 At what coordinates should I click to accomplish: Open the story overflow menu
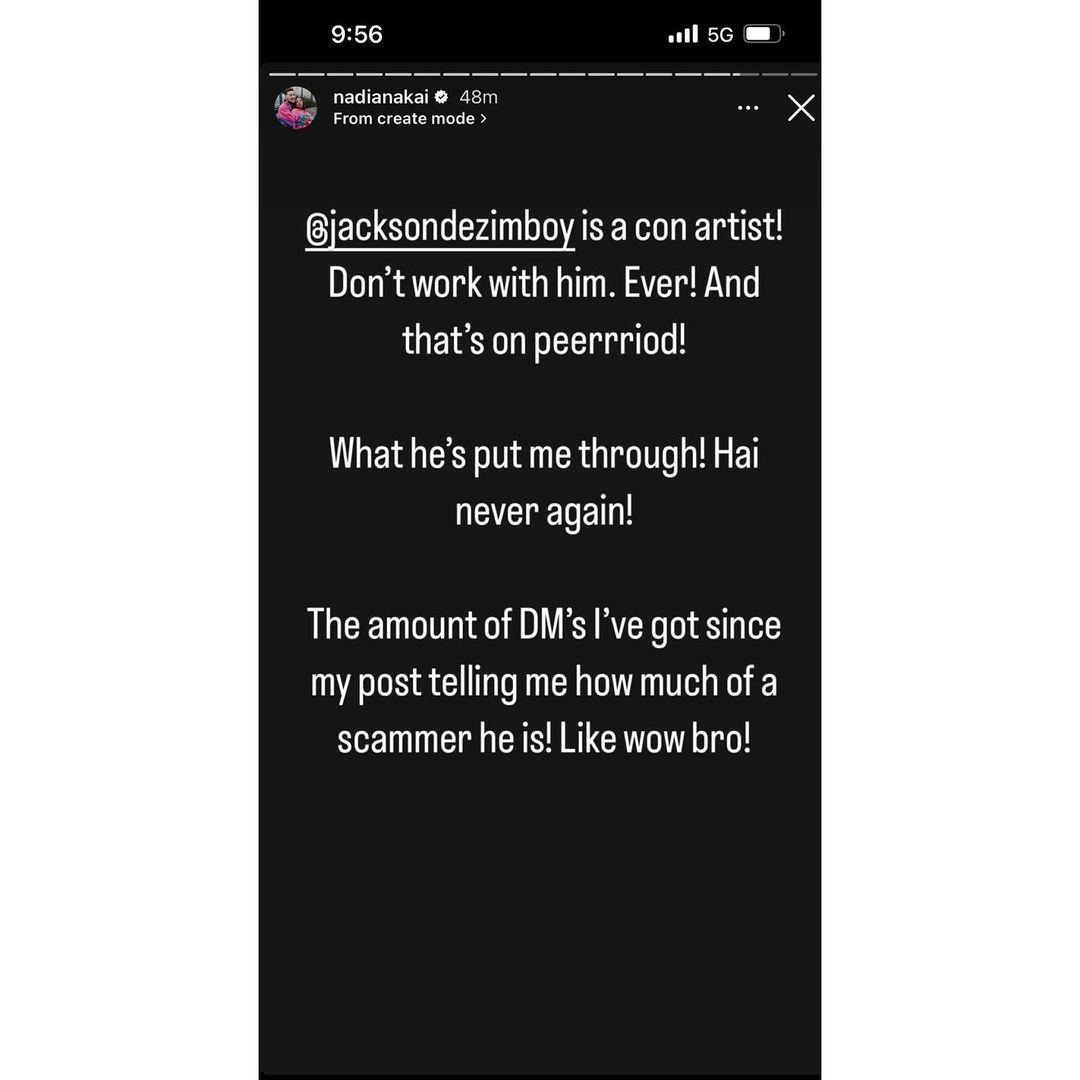[747, 108]
